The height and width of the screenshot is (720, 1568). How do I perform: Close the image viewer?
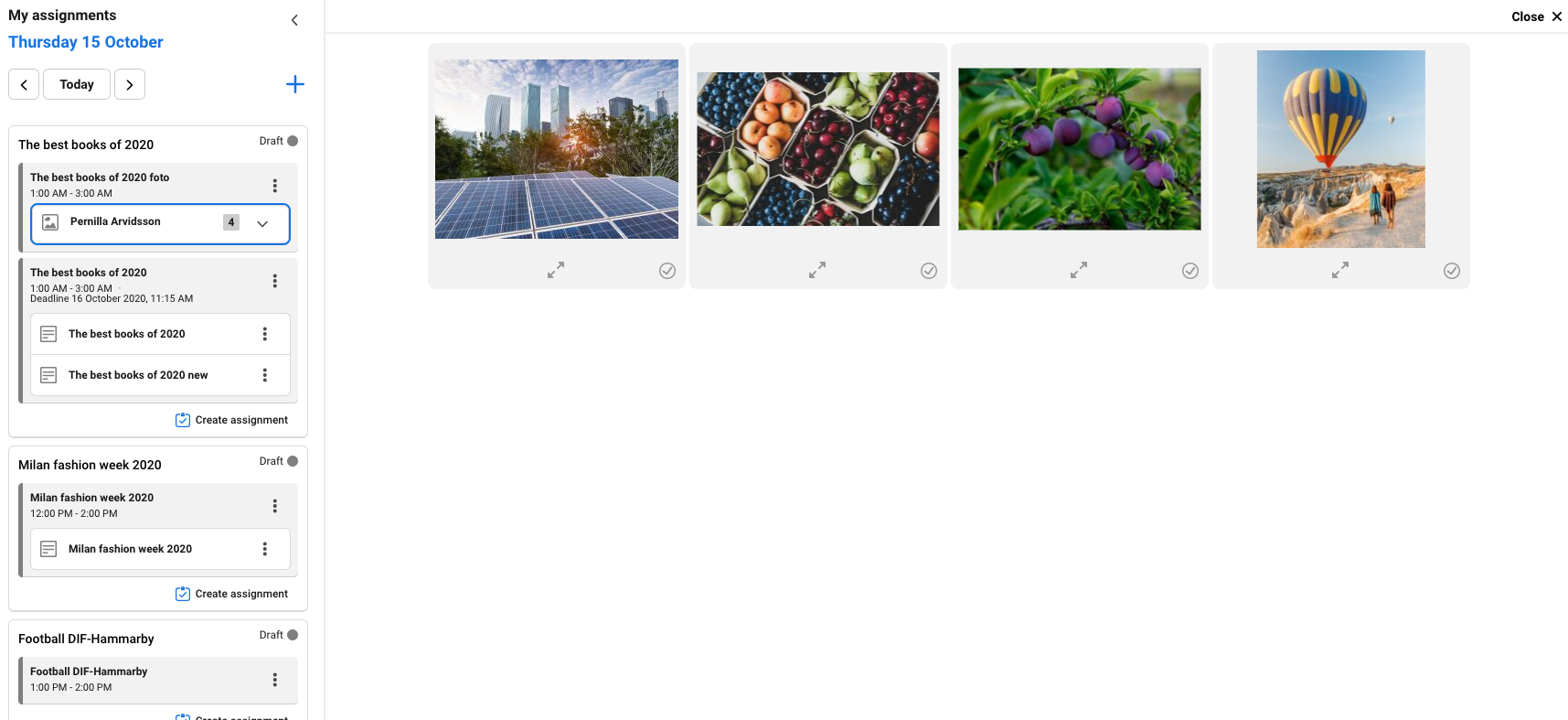(1536, 16)
